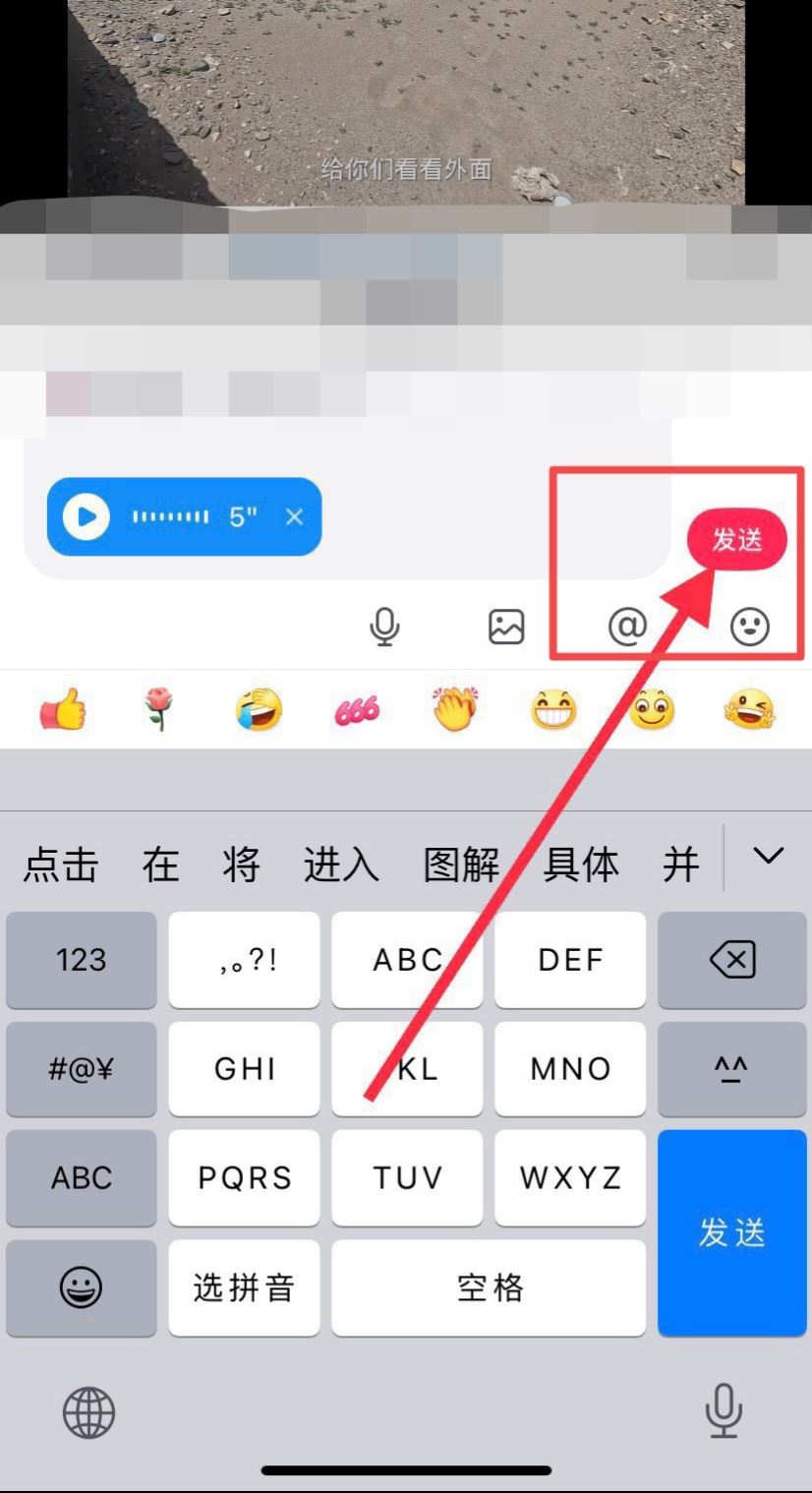The width and height of the screenshot is (812, 1493).
Task: Remove the voice clip attachment
Action: (294, 517)
